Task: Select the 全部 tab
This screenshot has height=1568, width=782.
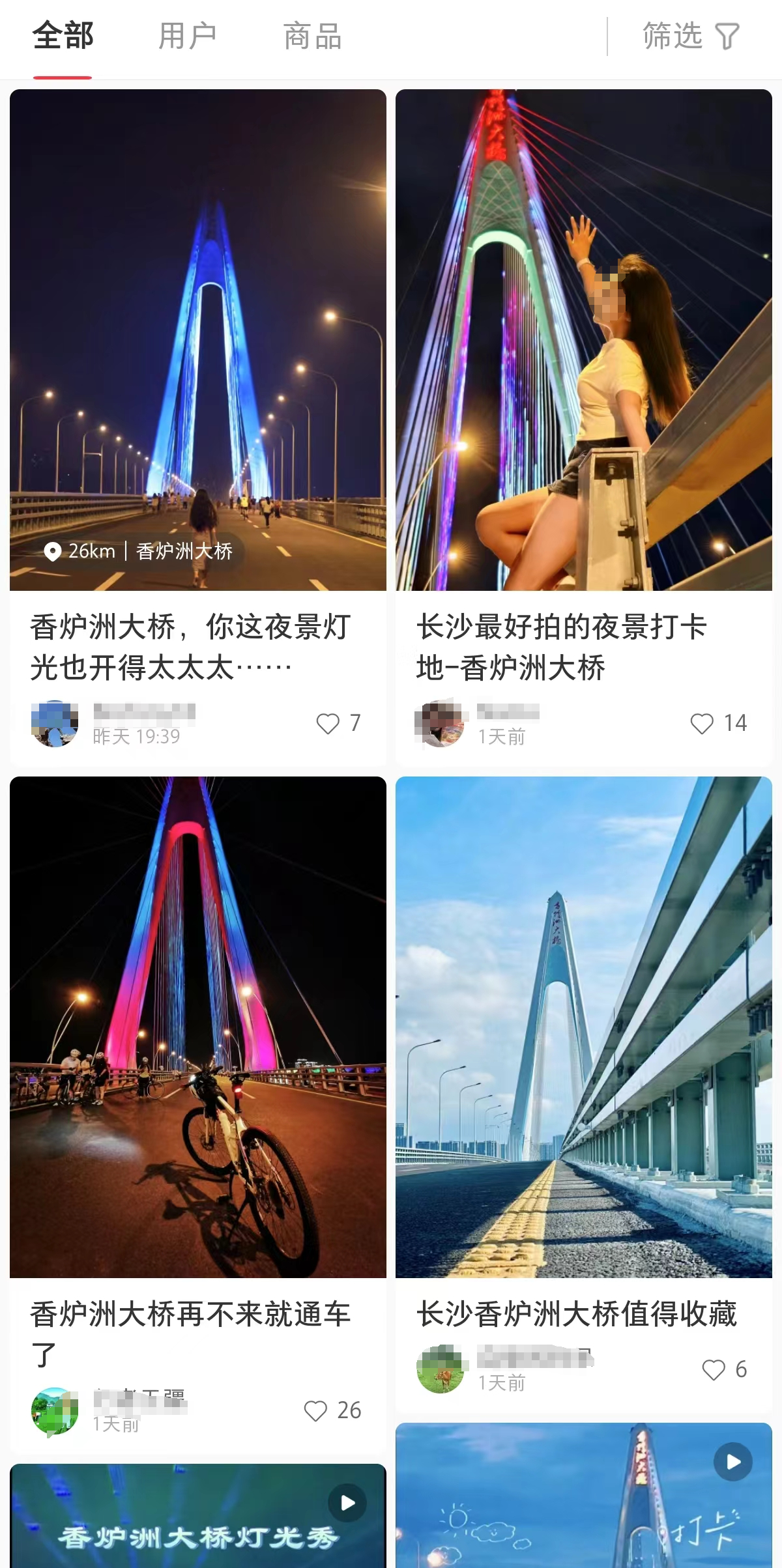Action: pyautogui.click(x=63, y=36)
